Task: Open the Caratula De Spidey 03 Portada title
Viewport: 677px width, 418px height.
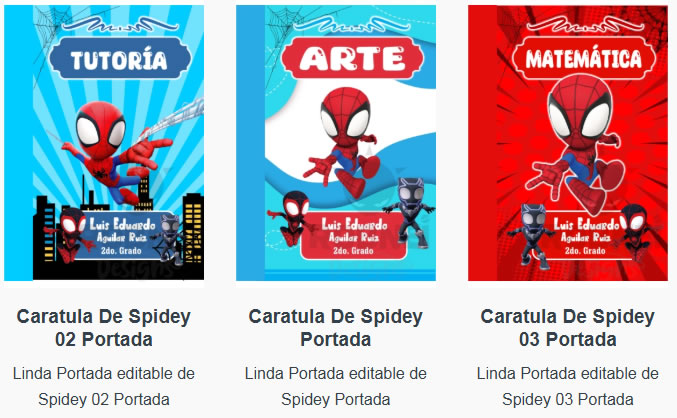Action: tap(567, 328)
